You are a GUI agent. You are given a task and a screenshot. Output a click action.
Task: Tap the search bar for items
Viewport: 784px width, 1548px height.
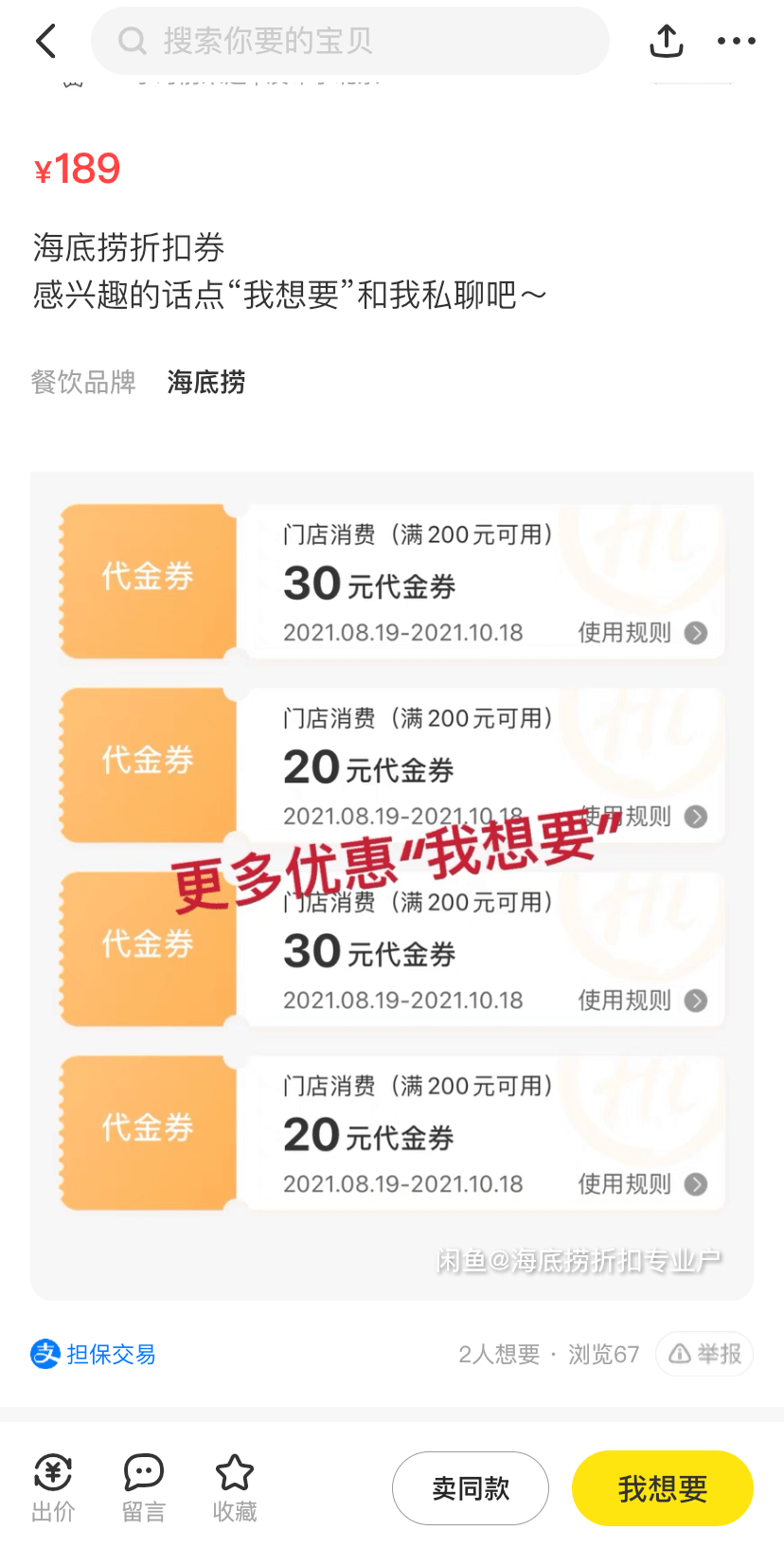pos(350,41)
